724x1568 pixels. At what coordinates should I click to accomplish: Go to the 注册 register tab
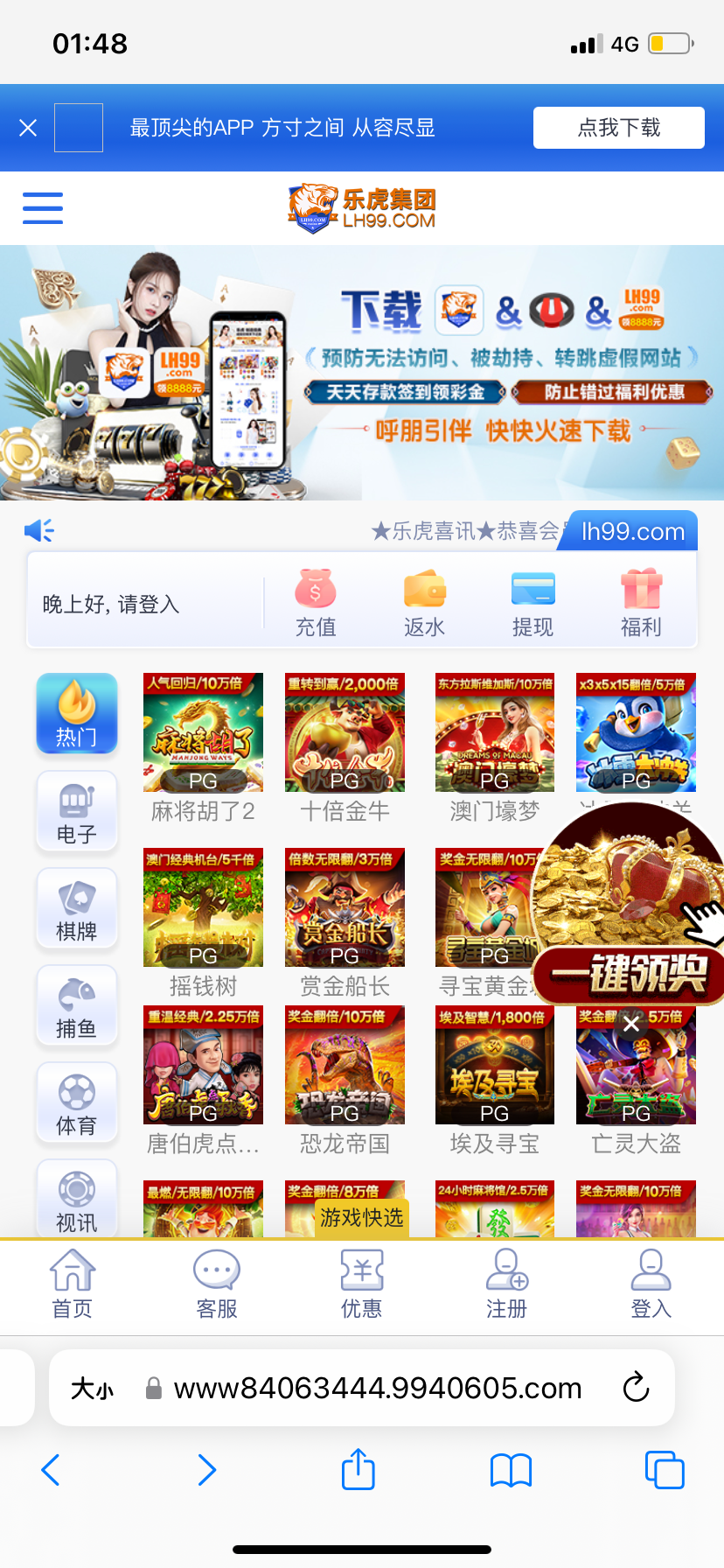pyautogui.click(x=506, y=1284)
